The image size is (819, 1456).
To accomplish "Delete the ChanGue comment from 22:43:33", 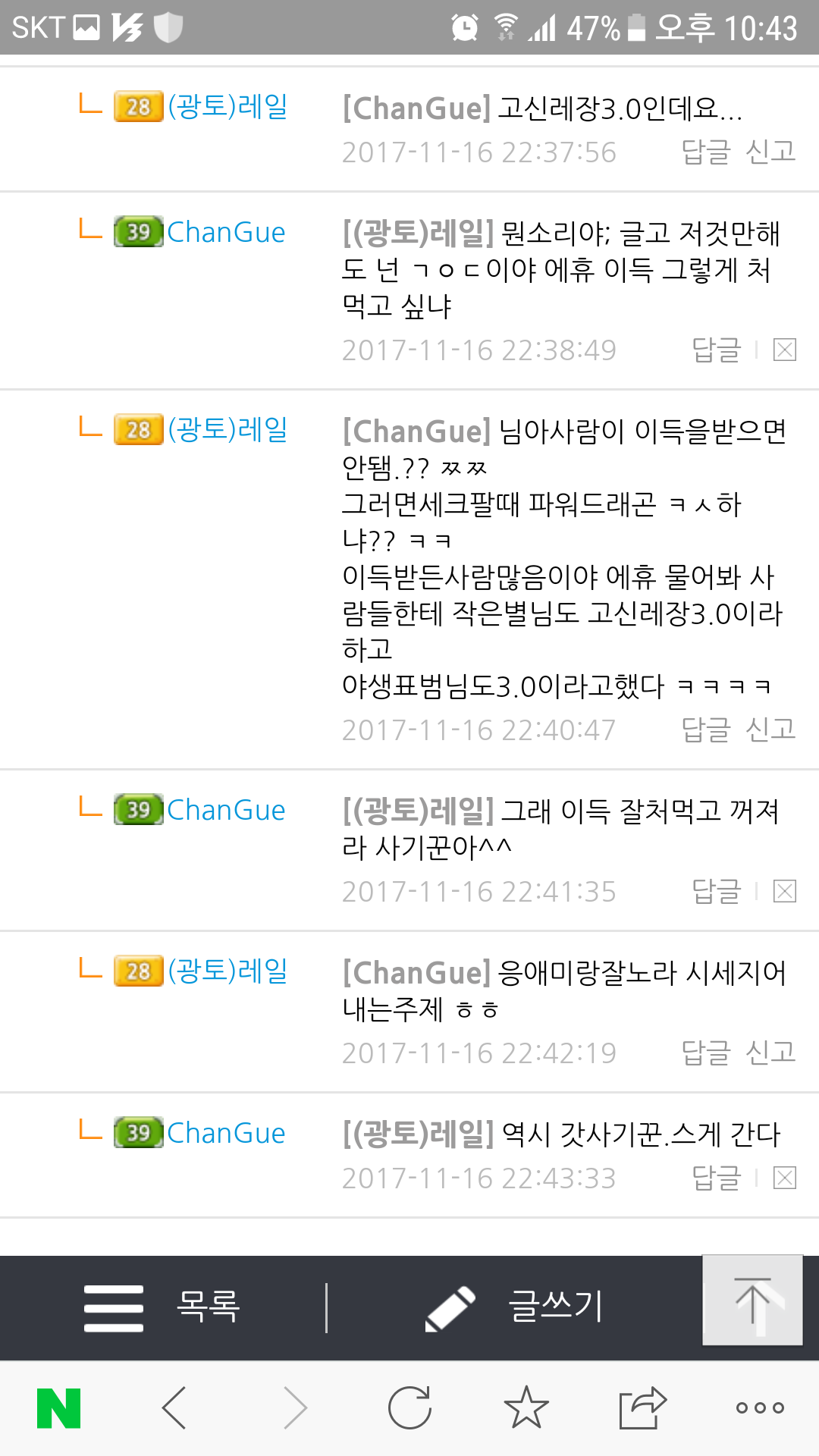I will [784, 1178].
